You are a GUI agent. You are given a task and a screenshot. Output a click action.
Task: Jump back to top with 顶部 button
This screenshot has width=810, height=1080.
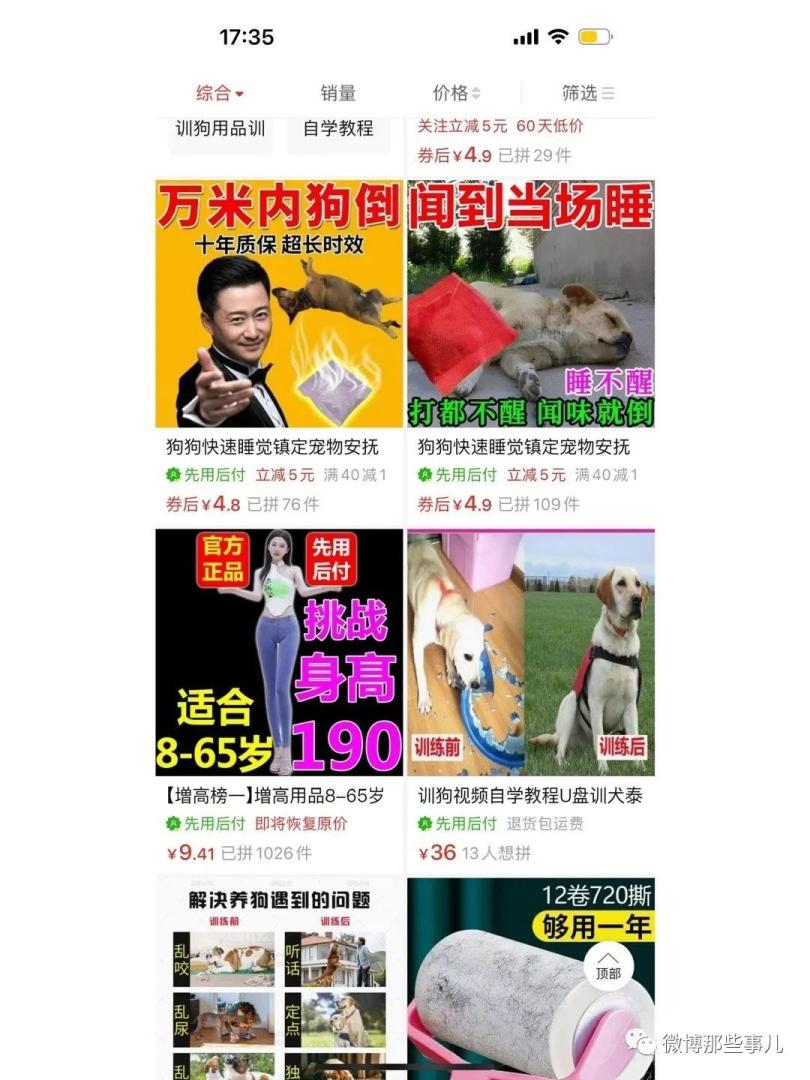tap(609, 964)
